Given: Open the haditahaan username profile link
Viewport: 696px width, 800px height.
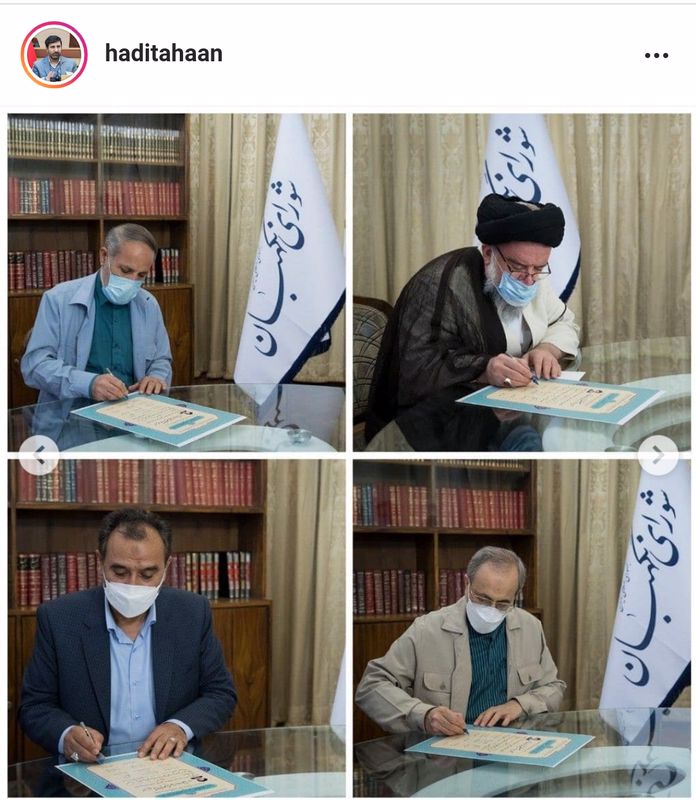Looking at the screenshot, I should 163,54.
